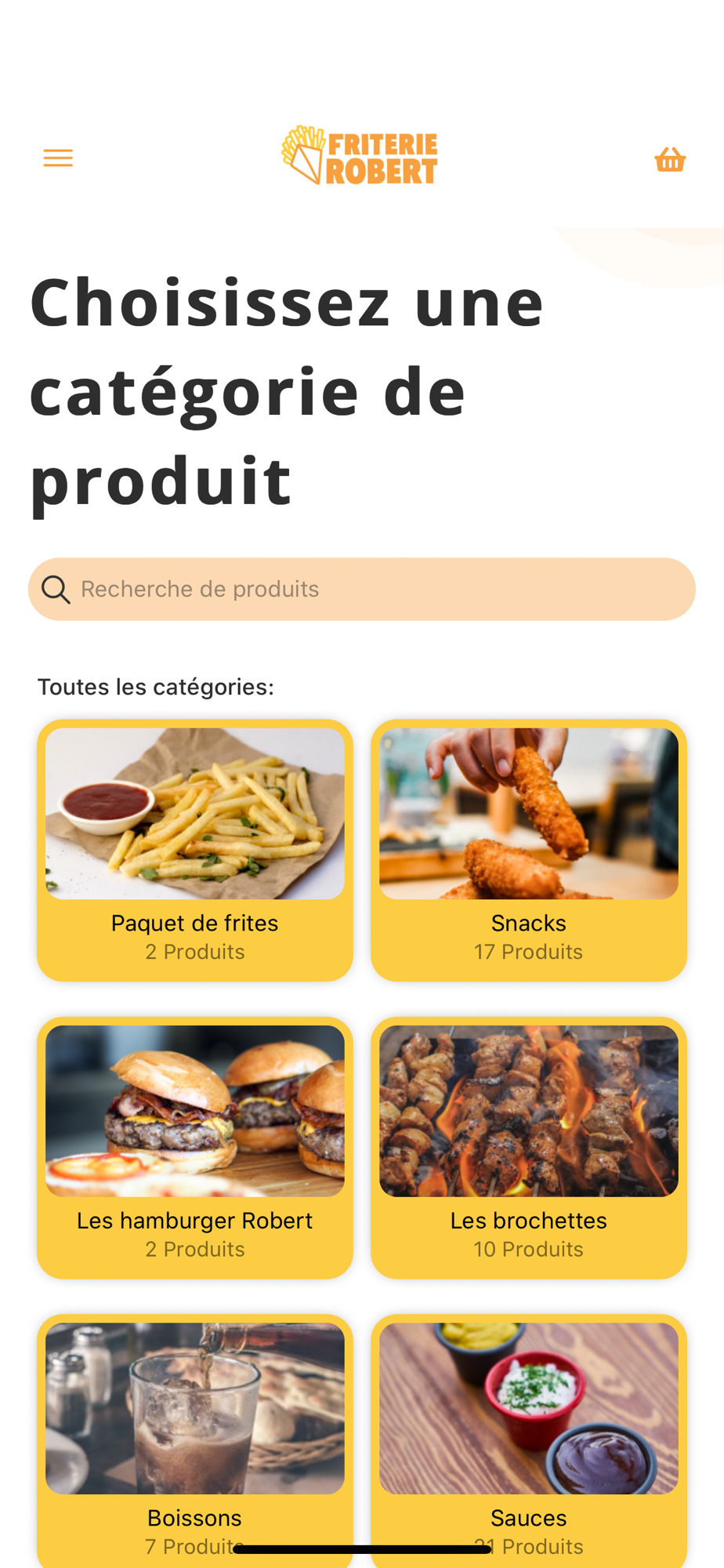
Task: View Les hamburger Robert category
Action: [x=195, y=1147]
